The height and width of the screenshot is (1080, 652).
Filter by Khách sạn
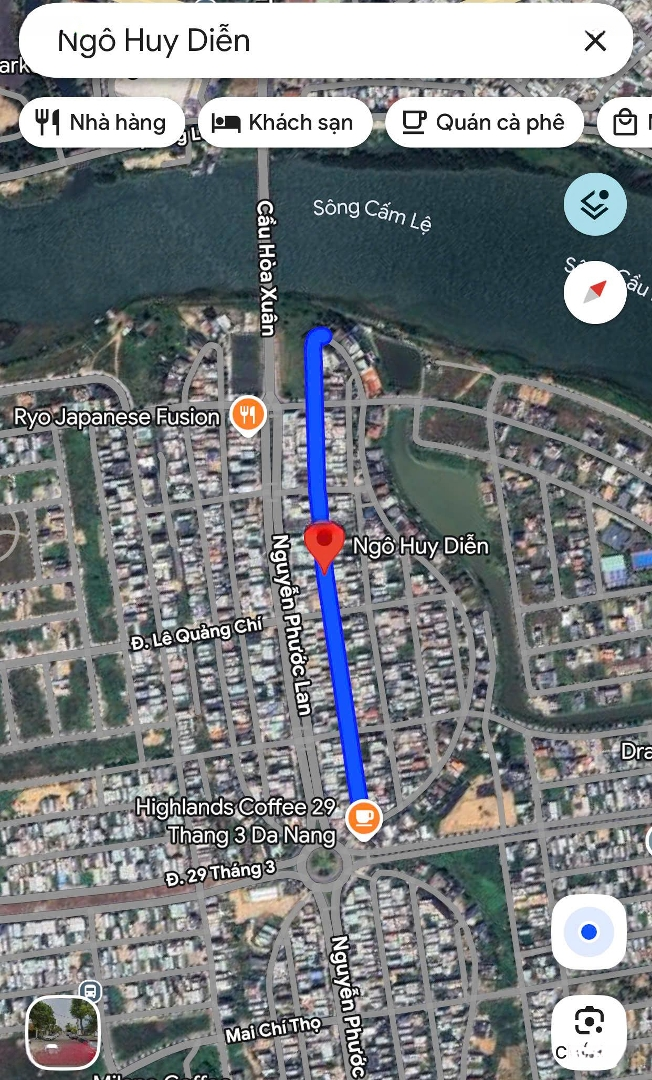pyautogui.click(x=284, y=123)
